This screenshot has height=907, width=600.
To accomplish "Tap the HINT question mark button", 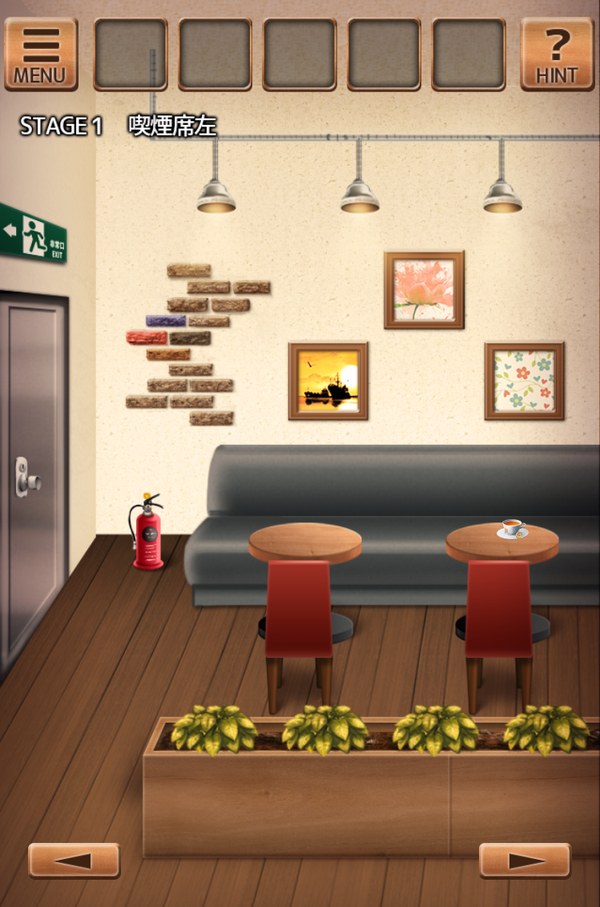I will pos(557,54).
